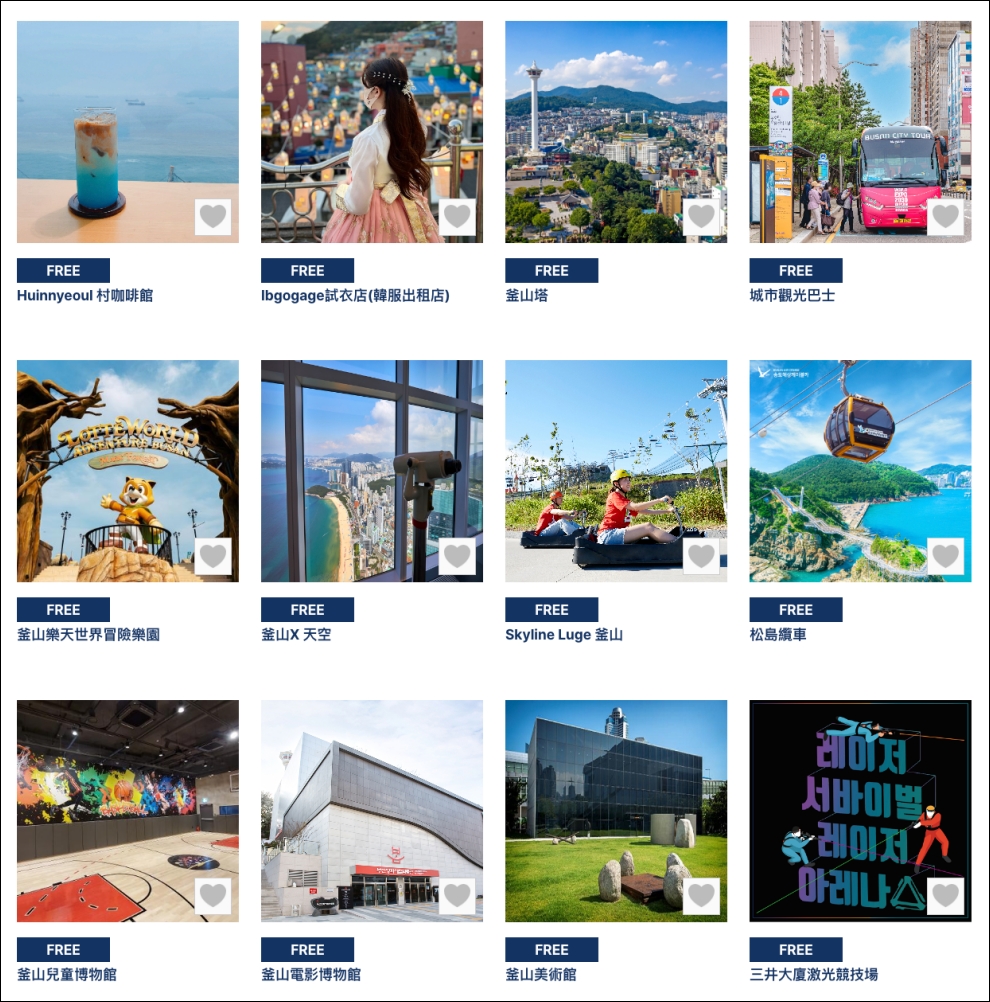Open the Ibgogage試衣店 attraction tile
Screen dimensions: 990x1002
[x=371, y=131]
